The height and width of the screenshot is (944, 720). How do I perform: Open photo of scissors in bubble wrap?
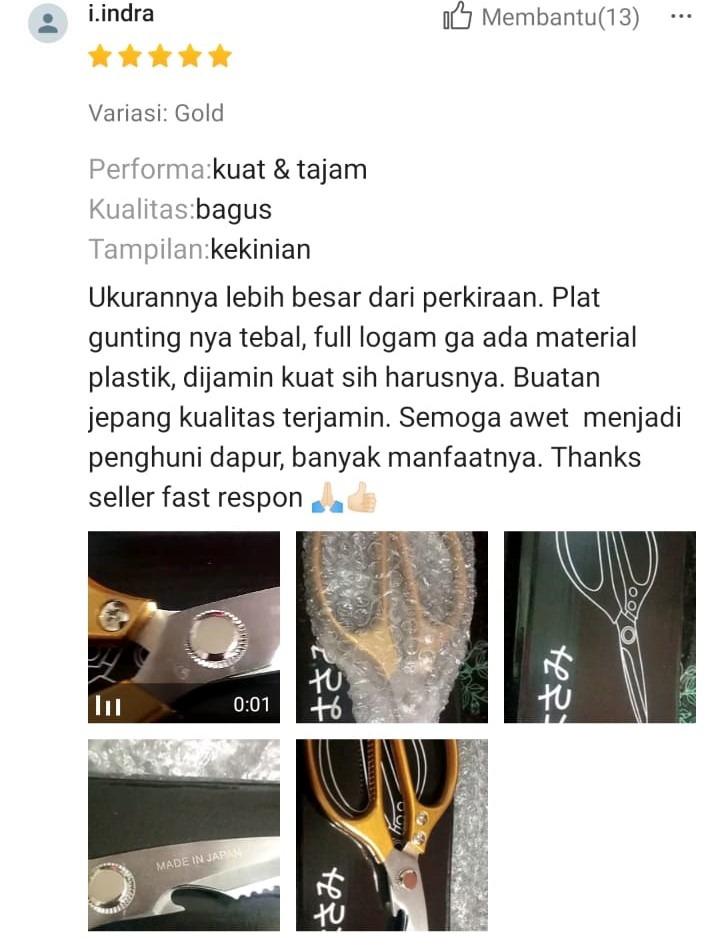392,627
